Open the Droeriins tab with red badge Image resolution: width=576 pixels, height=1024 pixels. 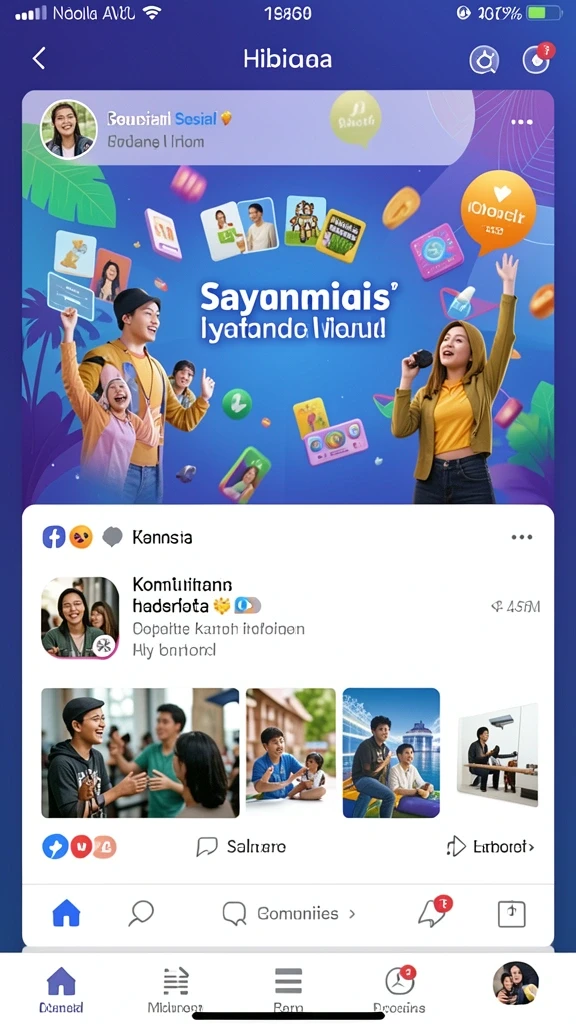coord(399,989)
